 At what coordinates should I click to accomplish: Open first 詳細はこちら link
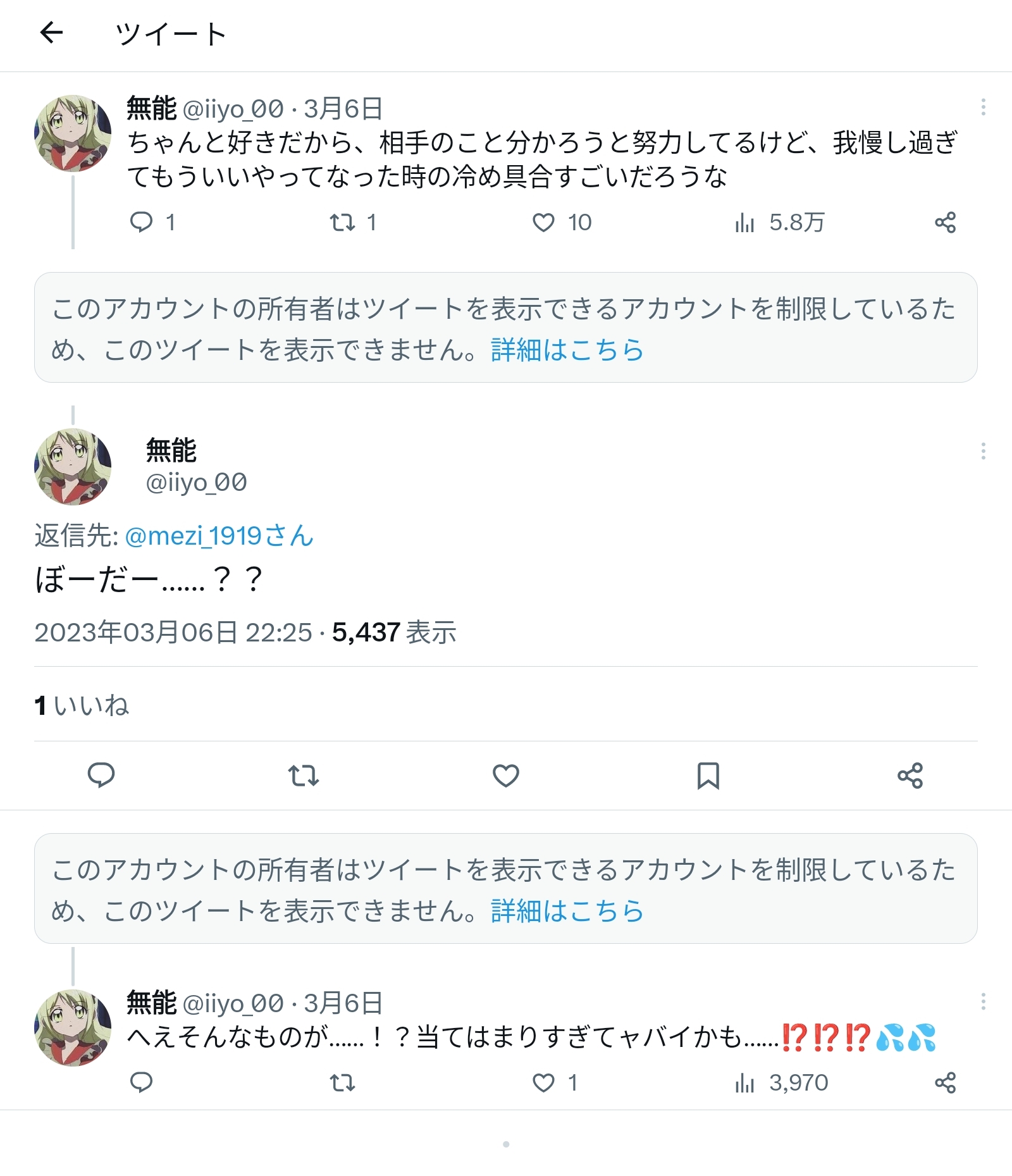tap(567, 350)
